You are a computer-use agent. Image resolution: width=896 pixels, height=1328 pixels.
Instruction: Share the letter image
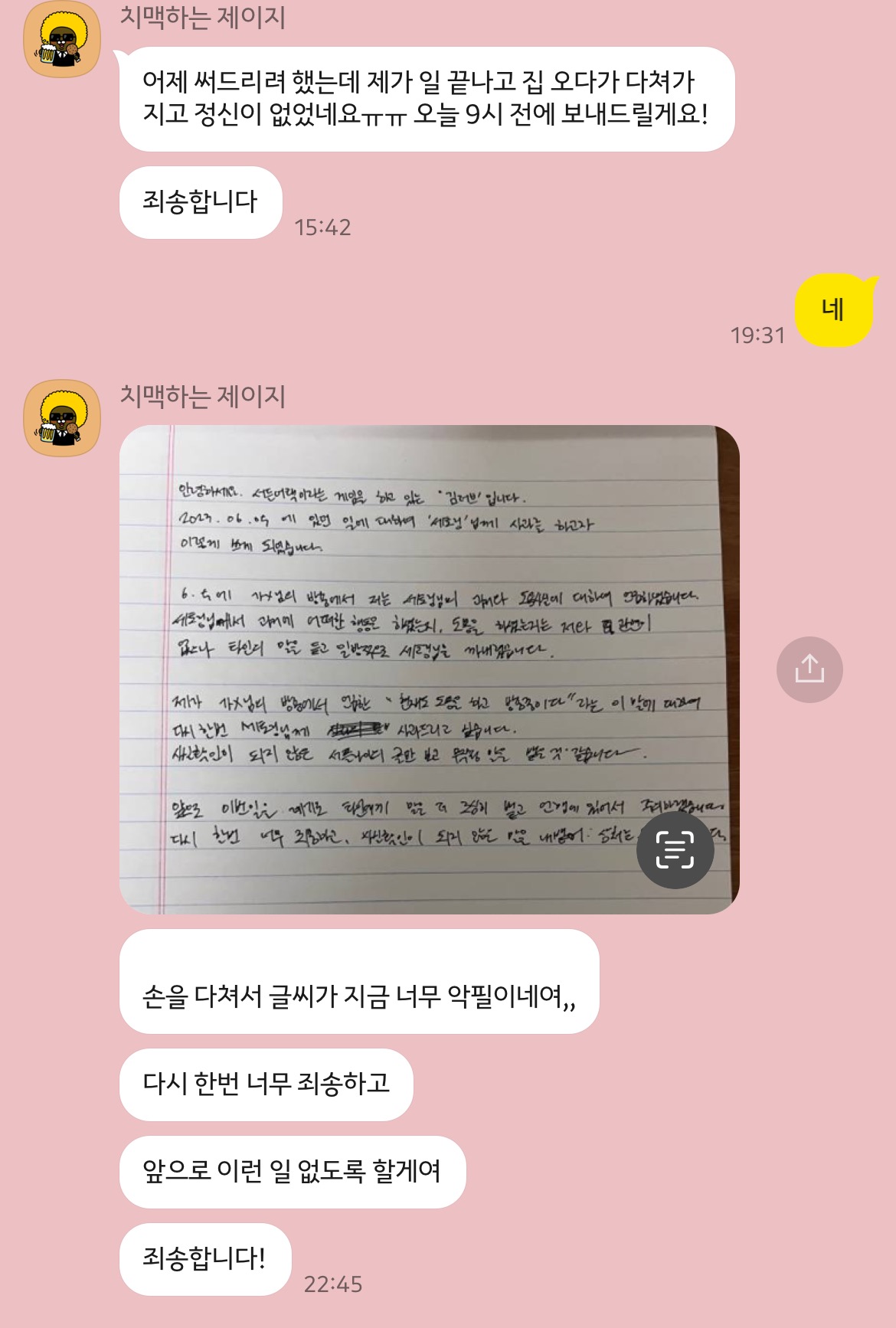pos(809,669)
